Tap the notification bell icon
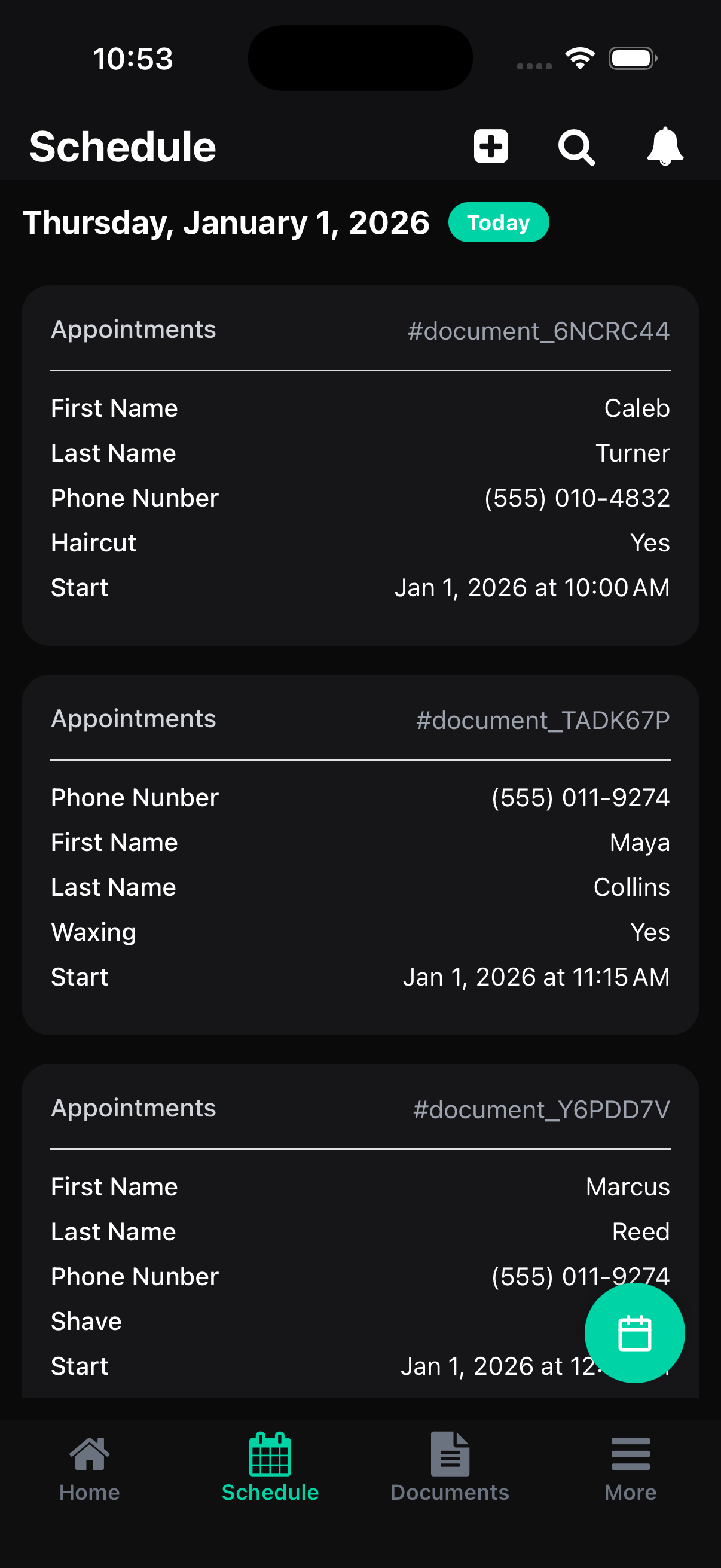Viewport: 721px width, 1568px height. [x=664, y=145]
